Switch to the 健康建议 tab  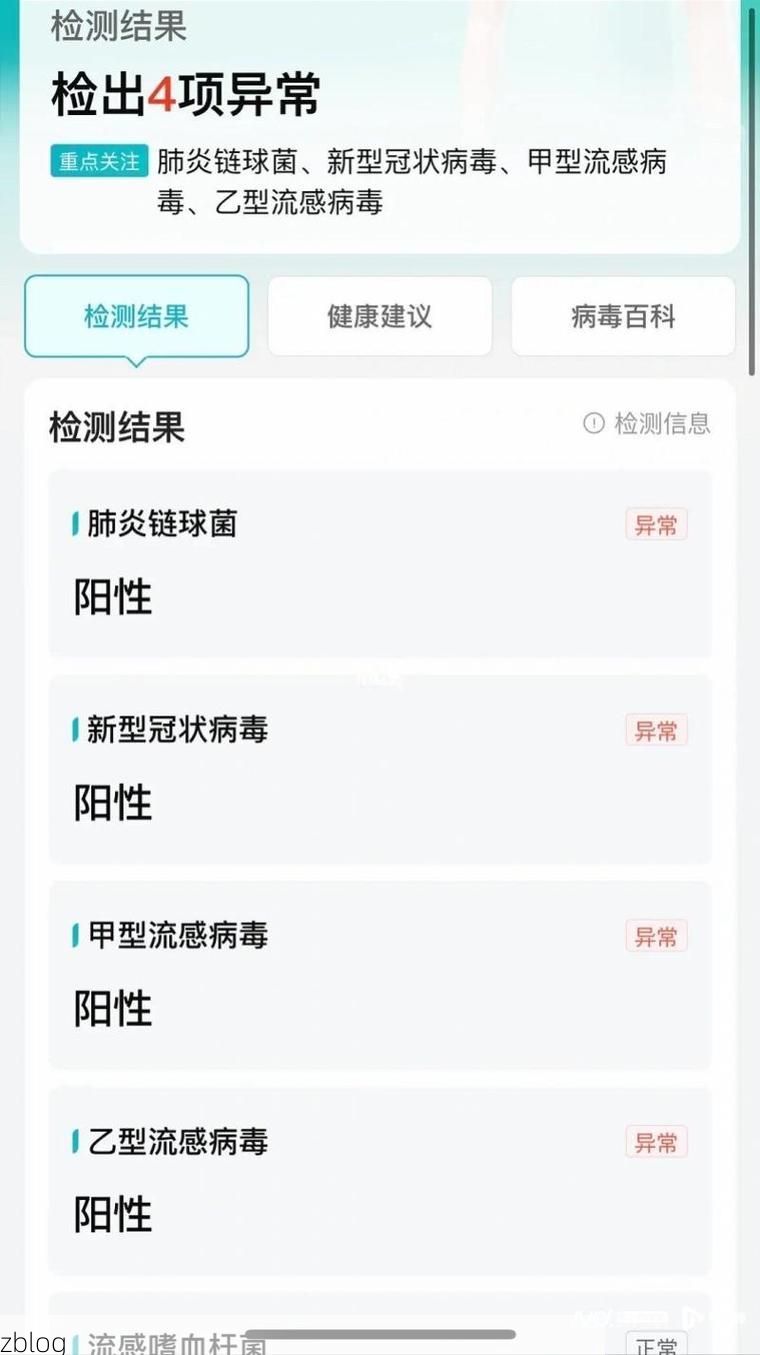tap(379, 316)
